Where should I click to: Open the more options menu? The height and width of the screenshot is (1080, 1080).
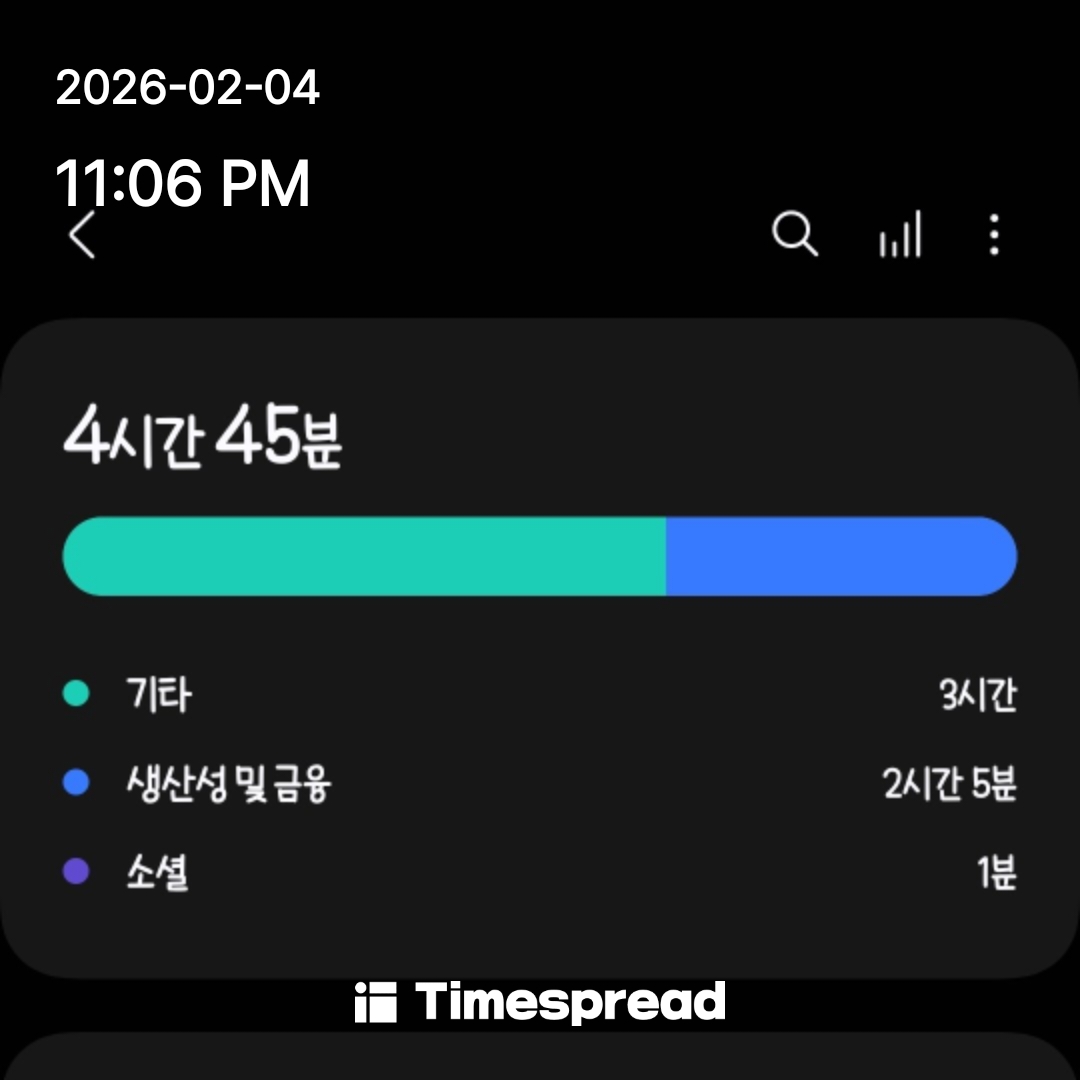pyautogui.click(x=993, y=236)
